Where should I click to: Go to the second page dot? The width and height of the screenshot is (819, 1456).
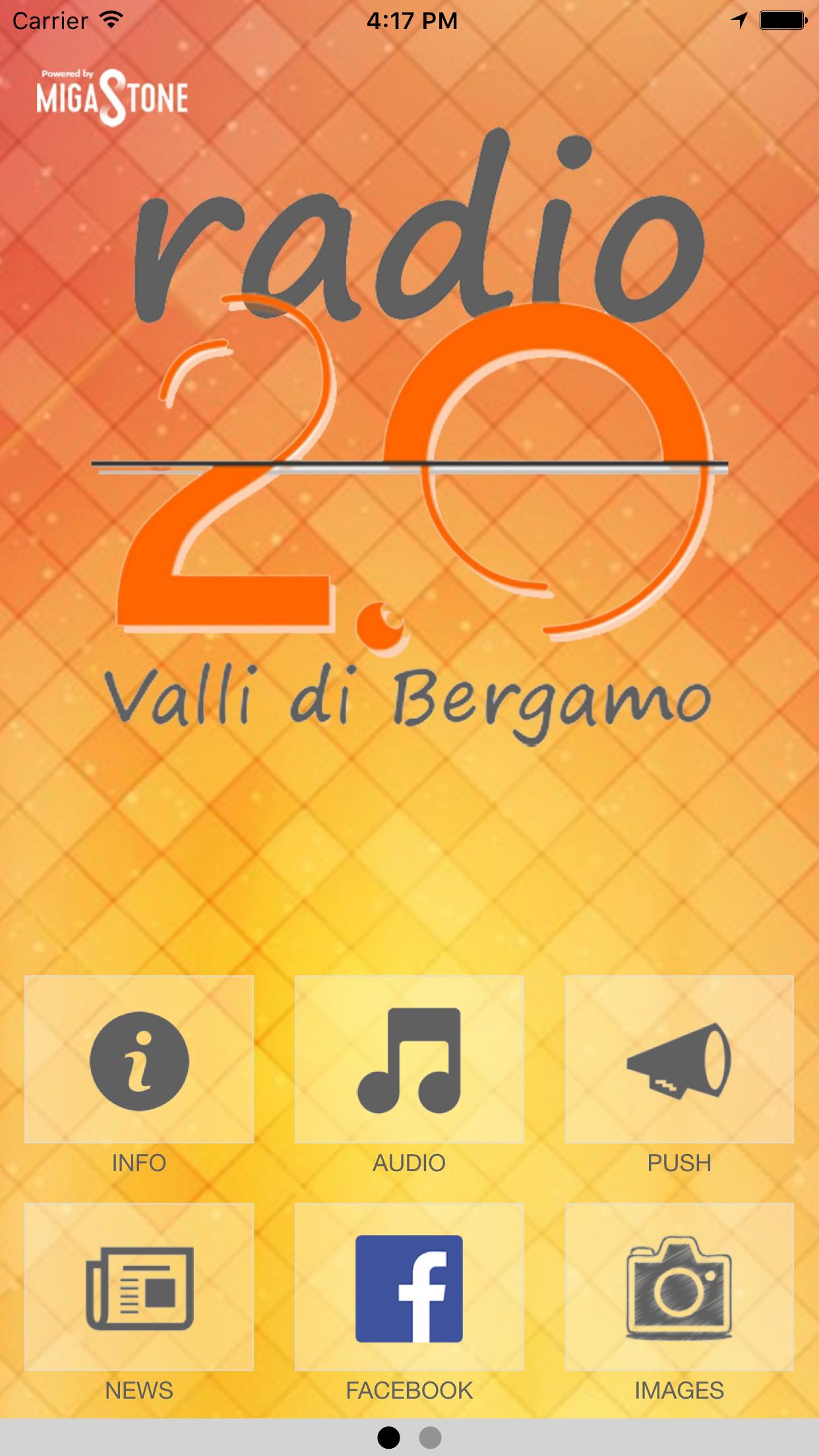coord(431,1438)
